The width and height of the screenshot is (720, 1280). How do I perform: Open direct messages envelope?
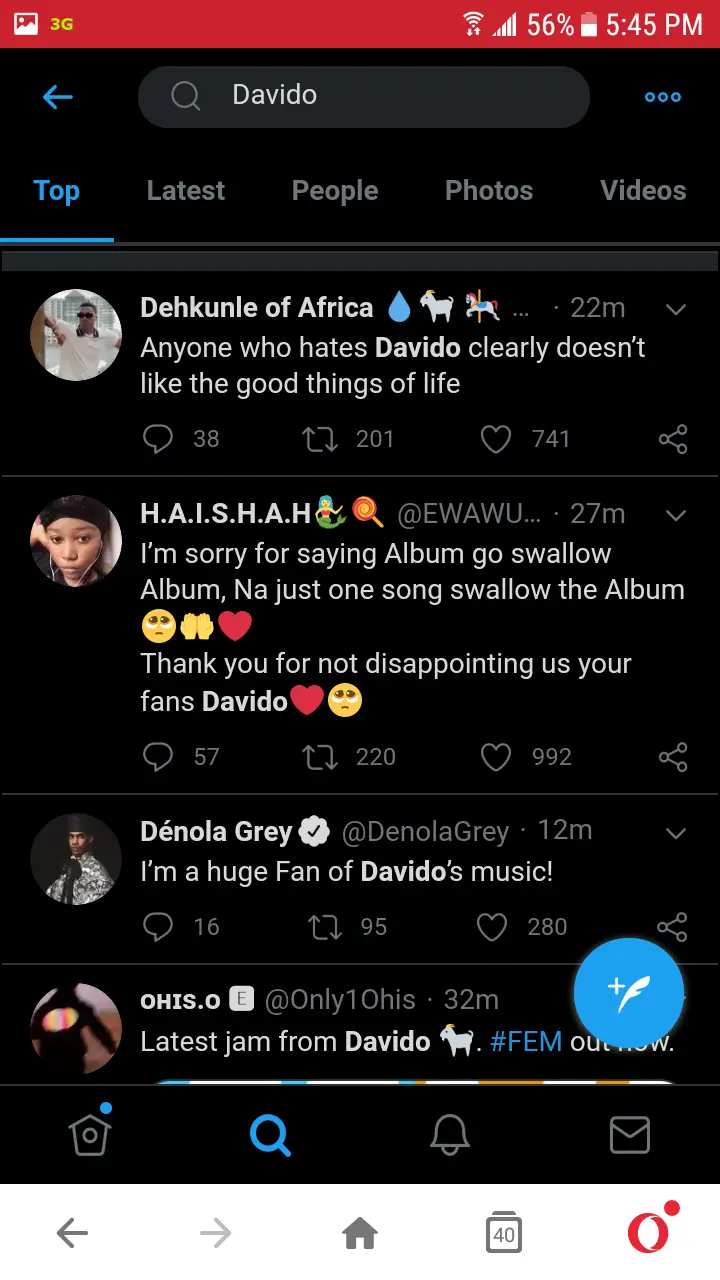tap(630, 1135)
